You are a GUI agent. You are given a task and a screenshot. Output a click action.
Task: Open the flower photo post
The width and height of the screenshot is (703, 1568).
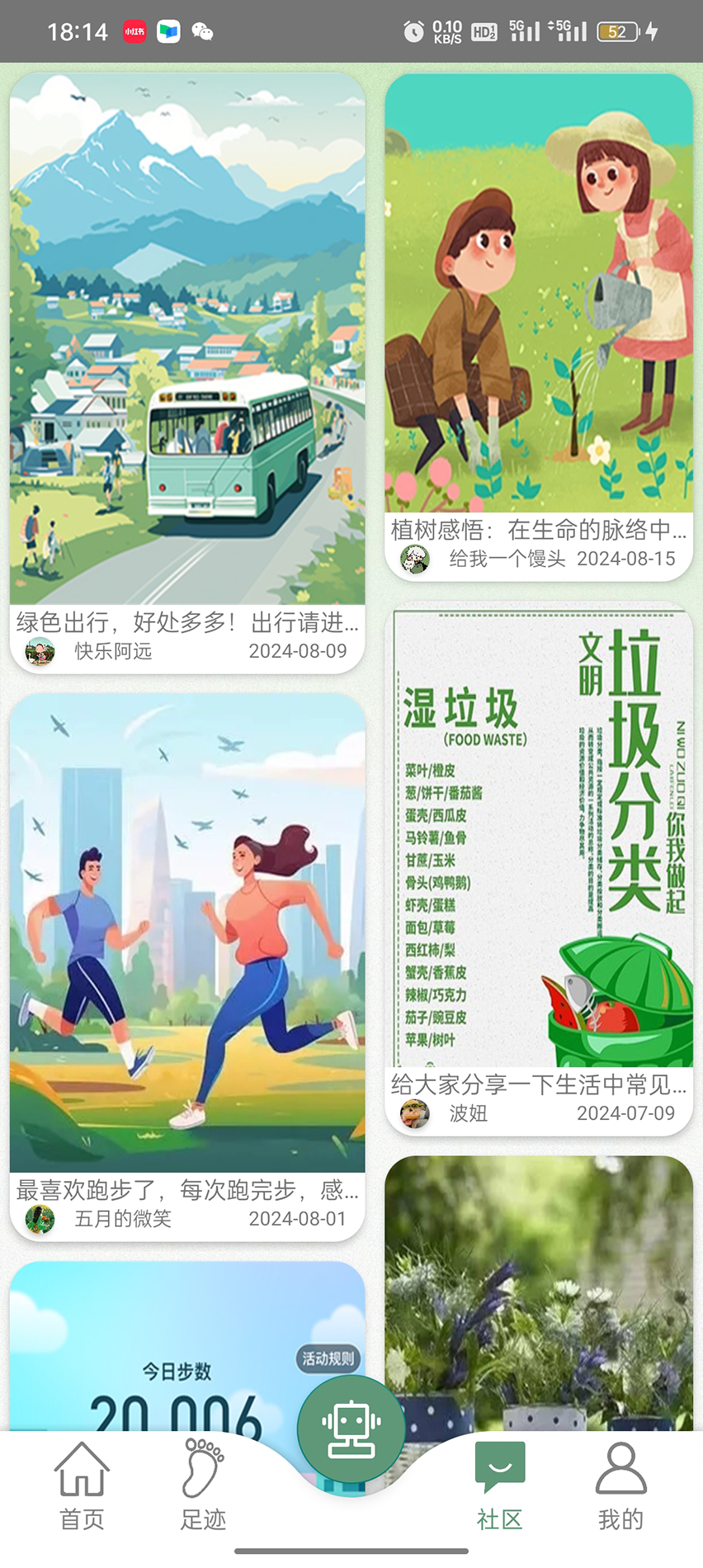[539, 1287]
